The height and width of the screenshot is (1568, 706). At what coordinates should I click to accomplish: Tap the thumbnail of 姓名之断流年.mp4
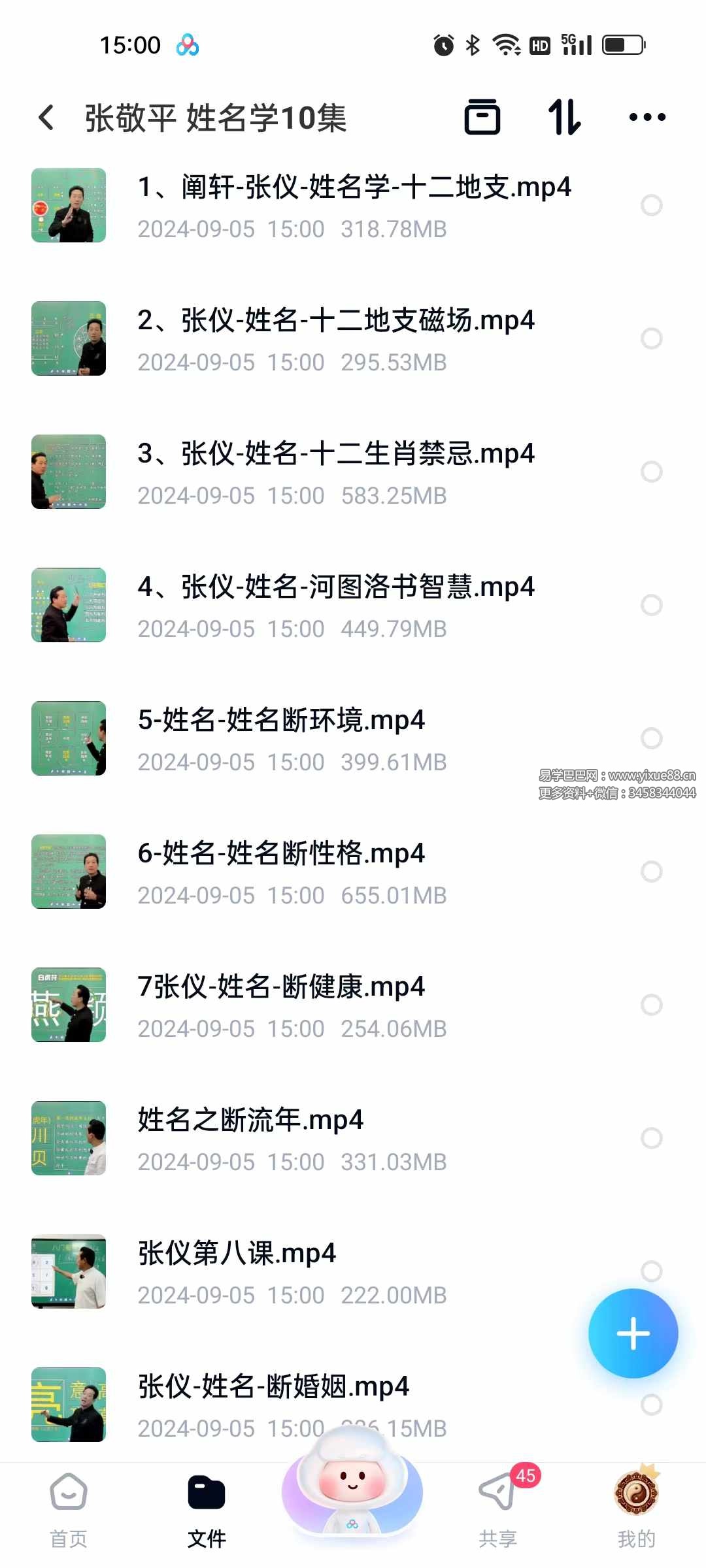(69, 1138)
